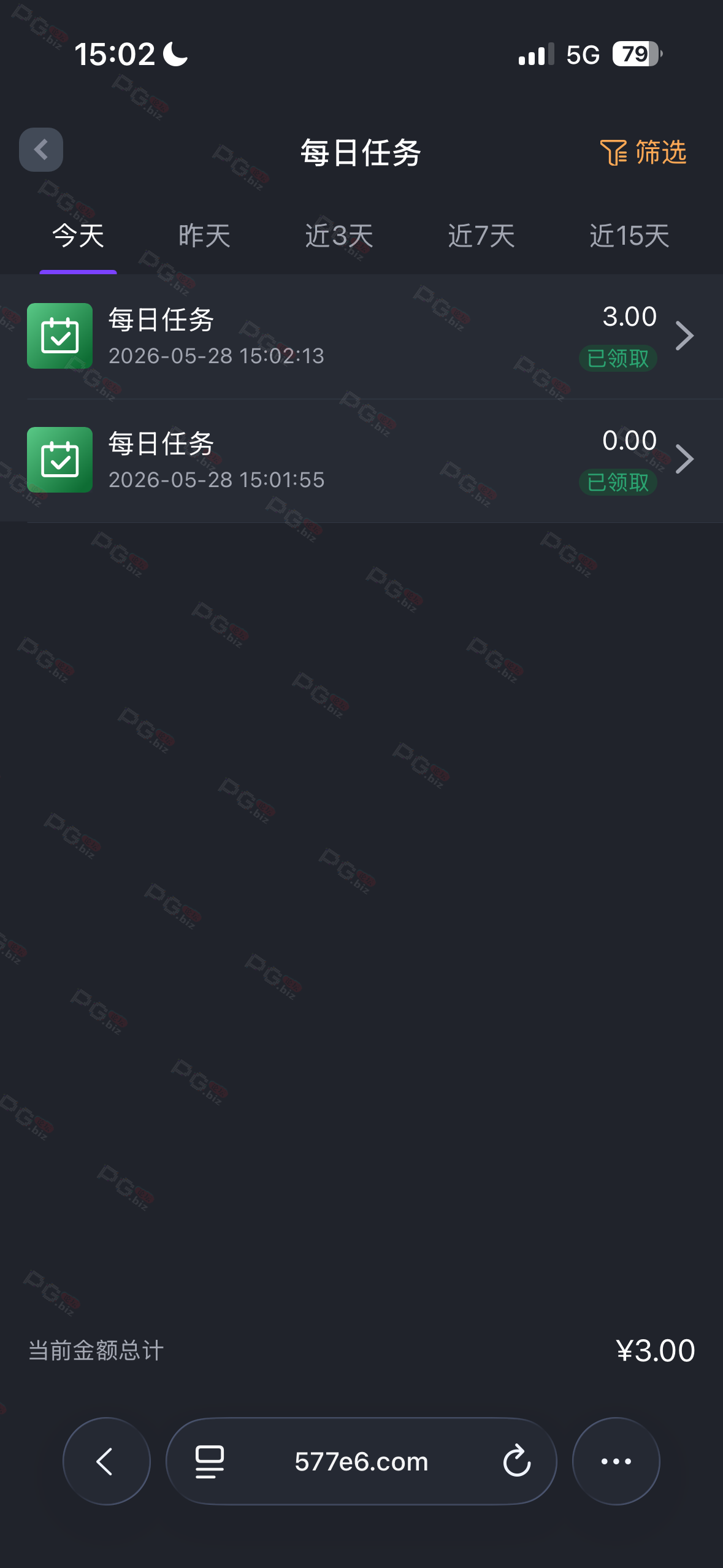Reload the 577e6.com page
Screen dimensions: 723x1568
pyautogui.click(x=516, y=1461)
